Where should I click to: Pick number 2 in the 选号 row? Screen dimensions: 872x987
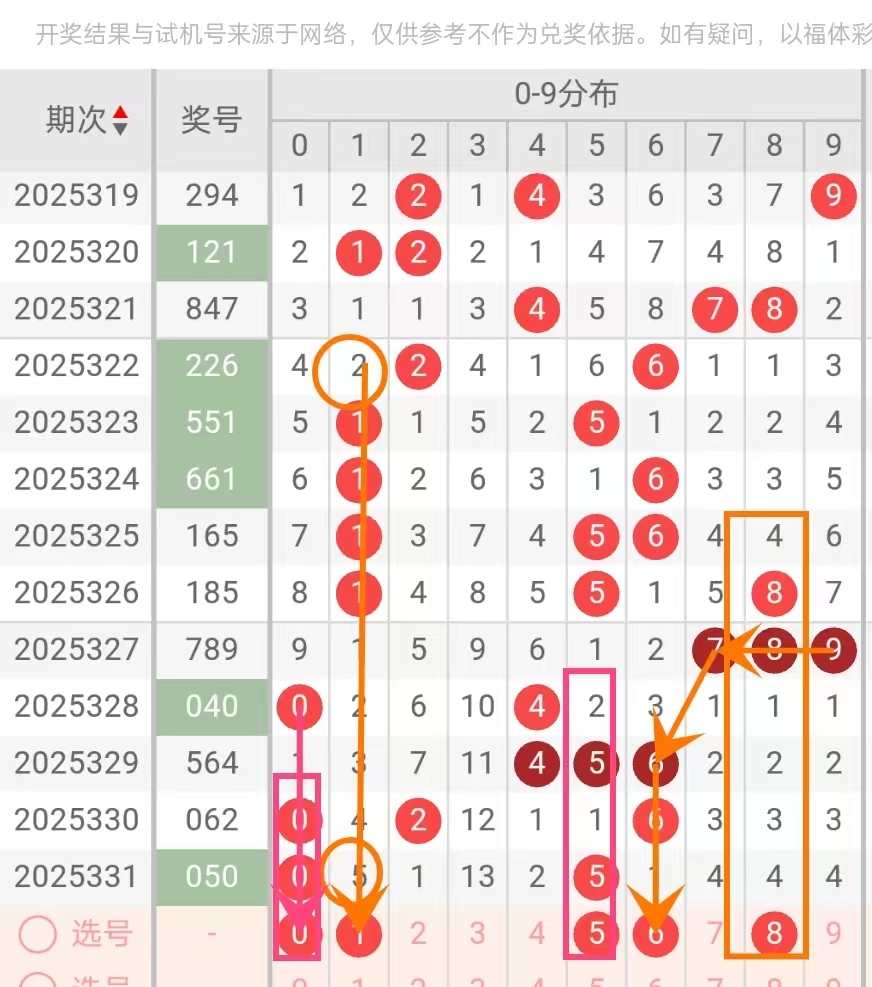tap(418, 934)
